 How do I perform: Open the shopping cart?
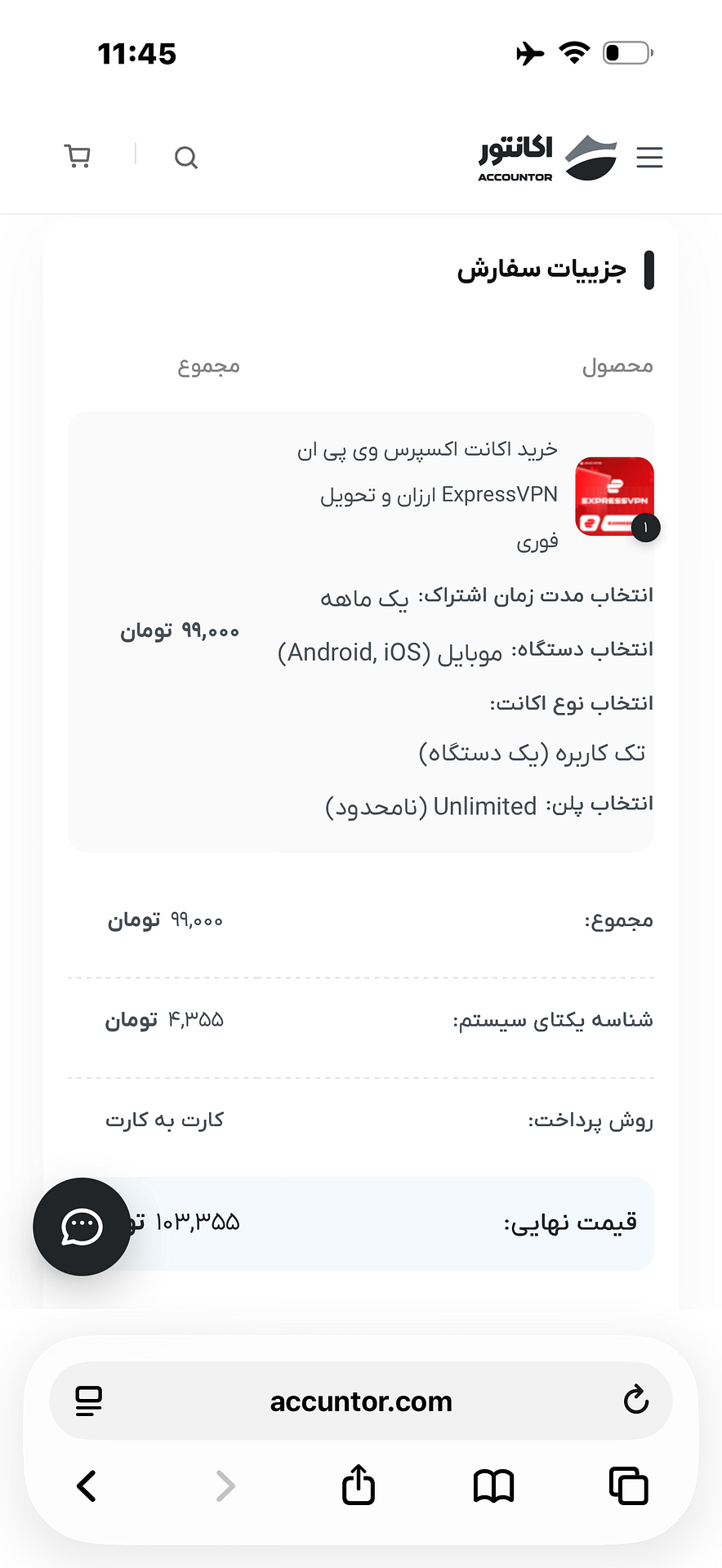[78, 156]
